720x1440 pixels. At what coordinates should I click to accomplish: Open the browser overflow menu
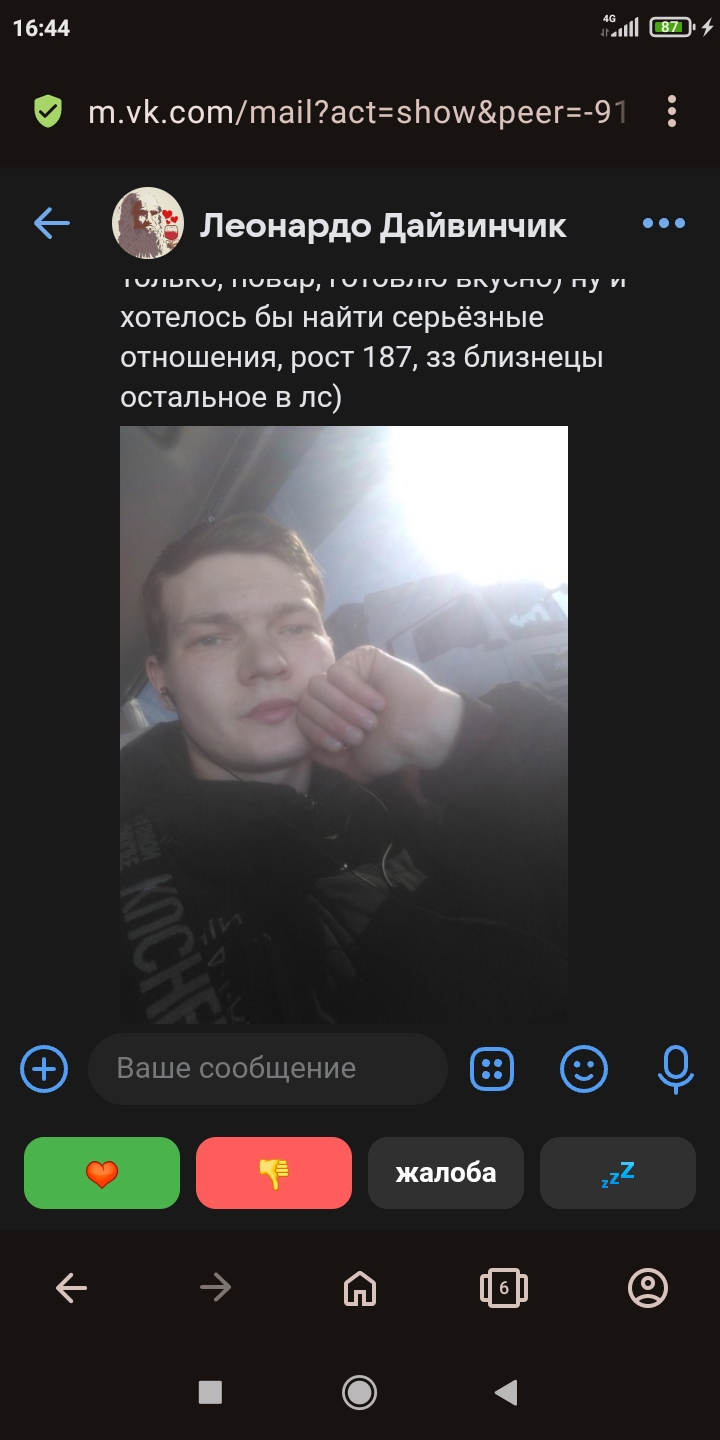click(x=672, y=111)
